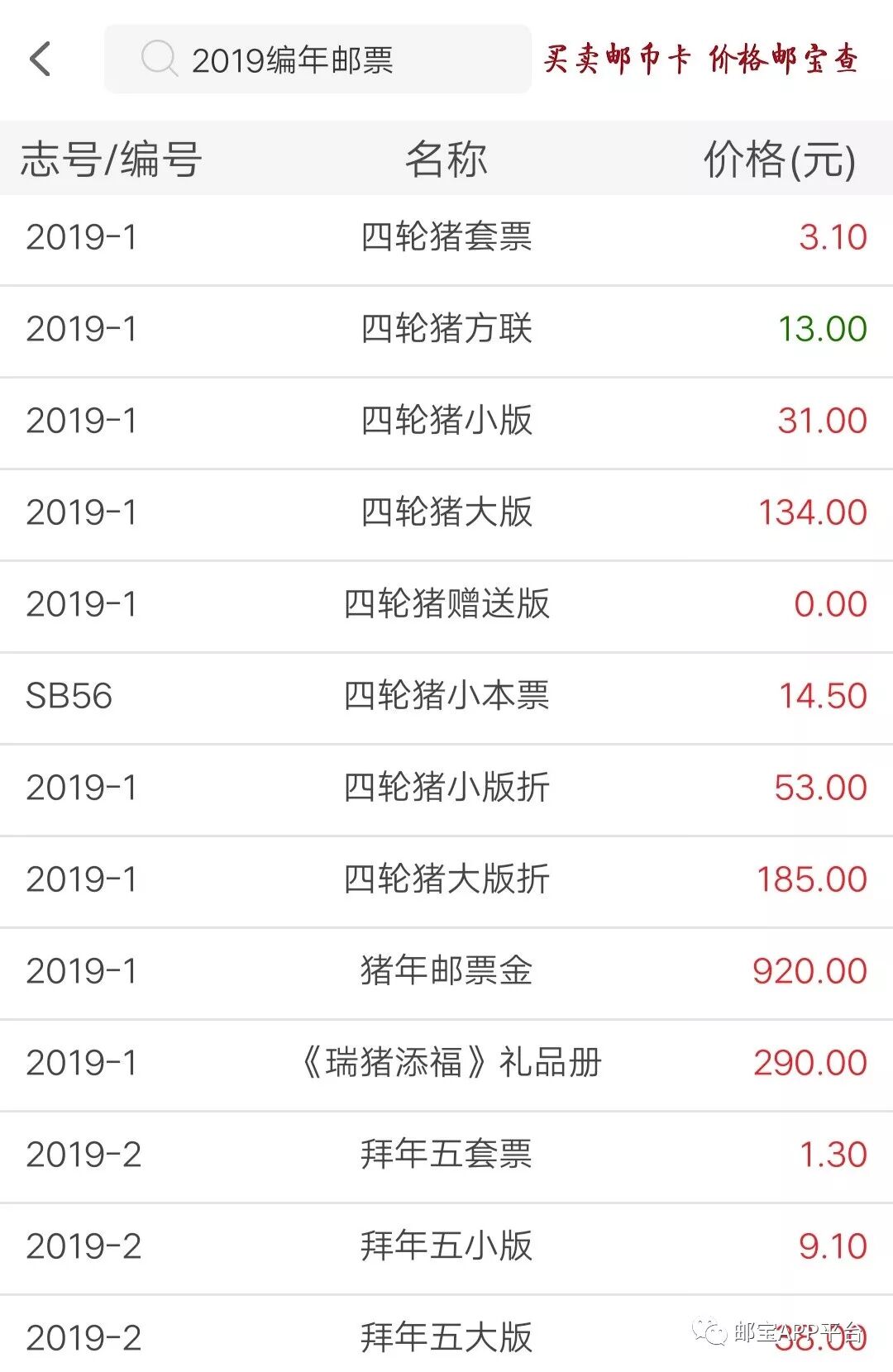Screen dimensions: 893x1372
Task: Select the 四轮猪小版 entry
Action: (x=446, y=422)
